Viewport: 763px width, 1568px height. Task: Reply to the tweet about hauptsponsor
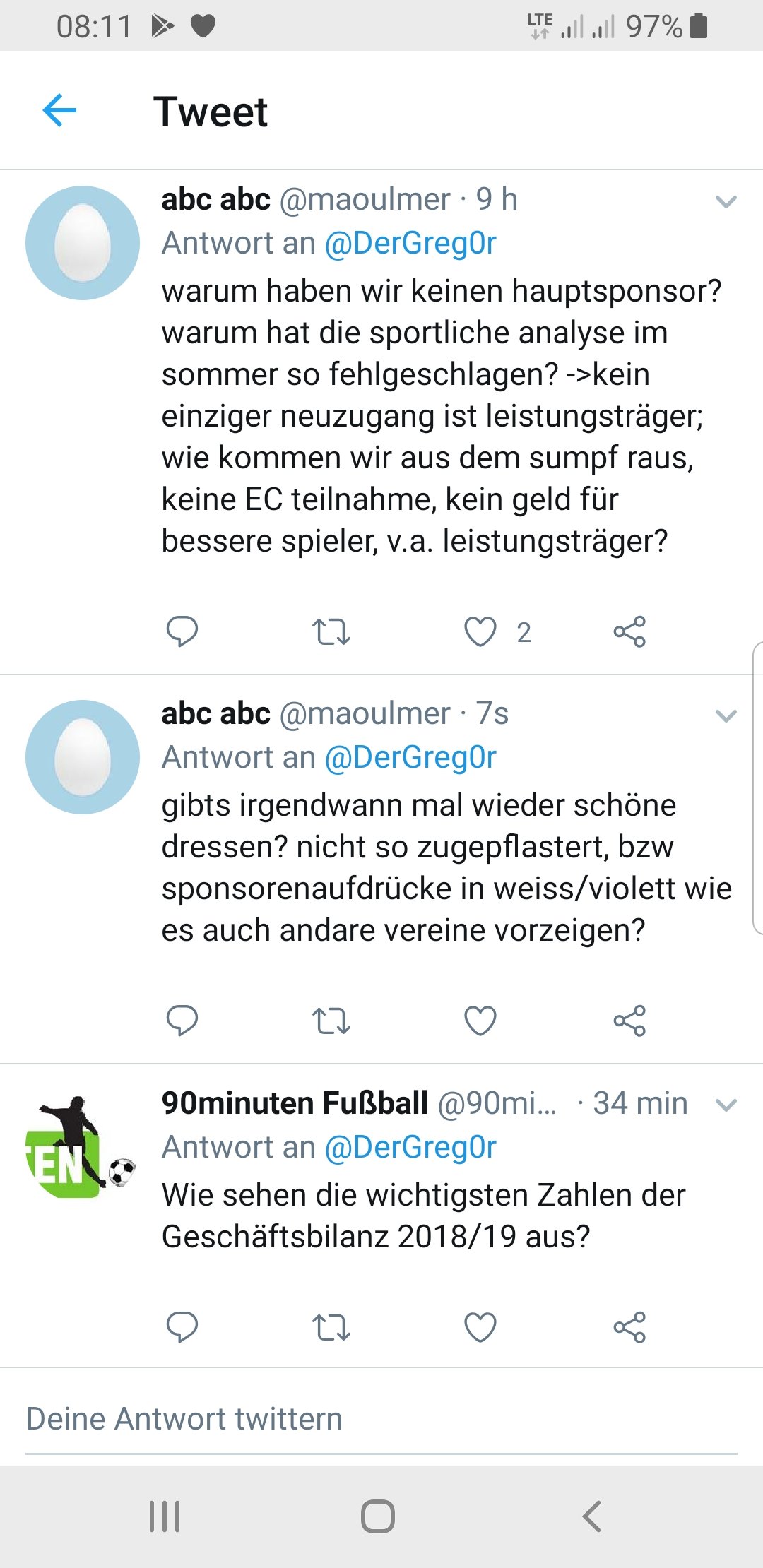coord(182,631)
